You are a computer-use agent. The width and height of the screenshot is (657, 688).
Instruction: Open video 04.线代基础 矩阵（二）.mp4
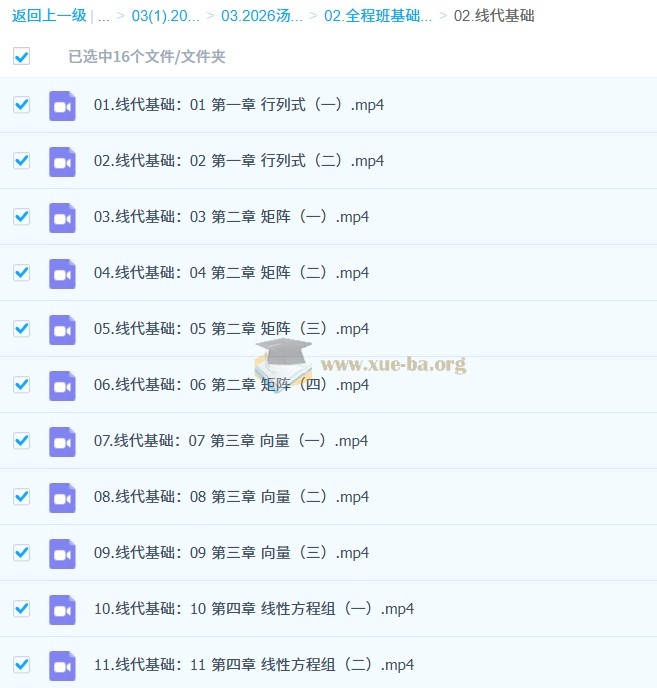coord(231,273)
